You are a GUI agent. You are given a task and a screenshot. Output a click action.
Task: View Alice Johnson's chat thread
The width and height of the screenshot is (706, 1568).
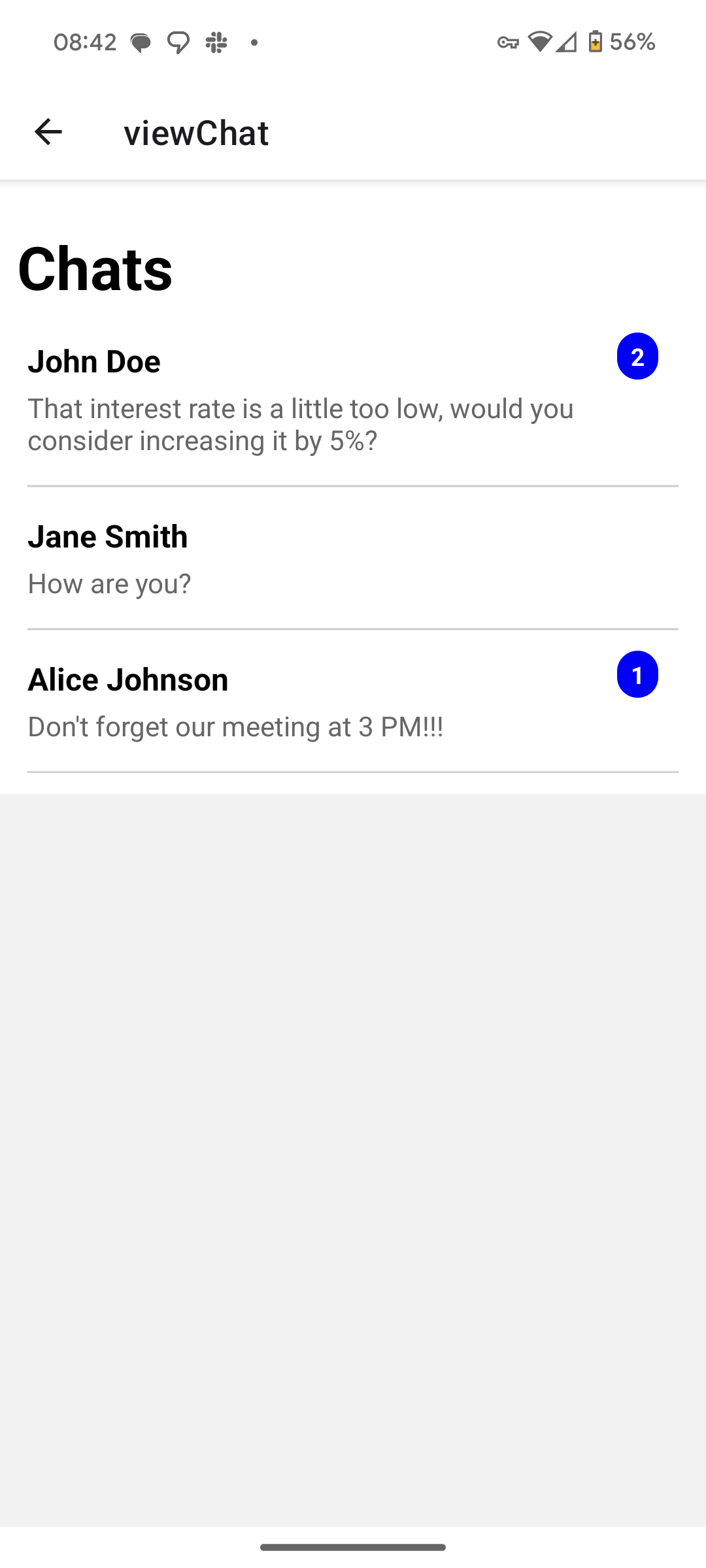301,702
